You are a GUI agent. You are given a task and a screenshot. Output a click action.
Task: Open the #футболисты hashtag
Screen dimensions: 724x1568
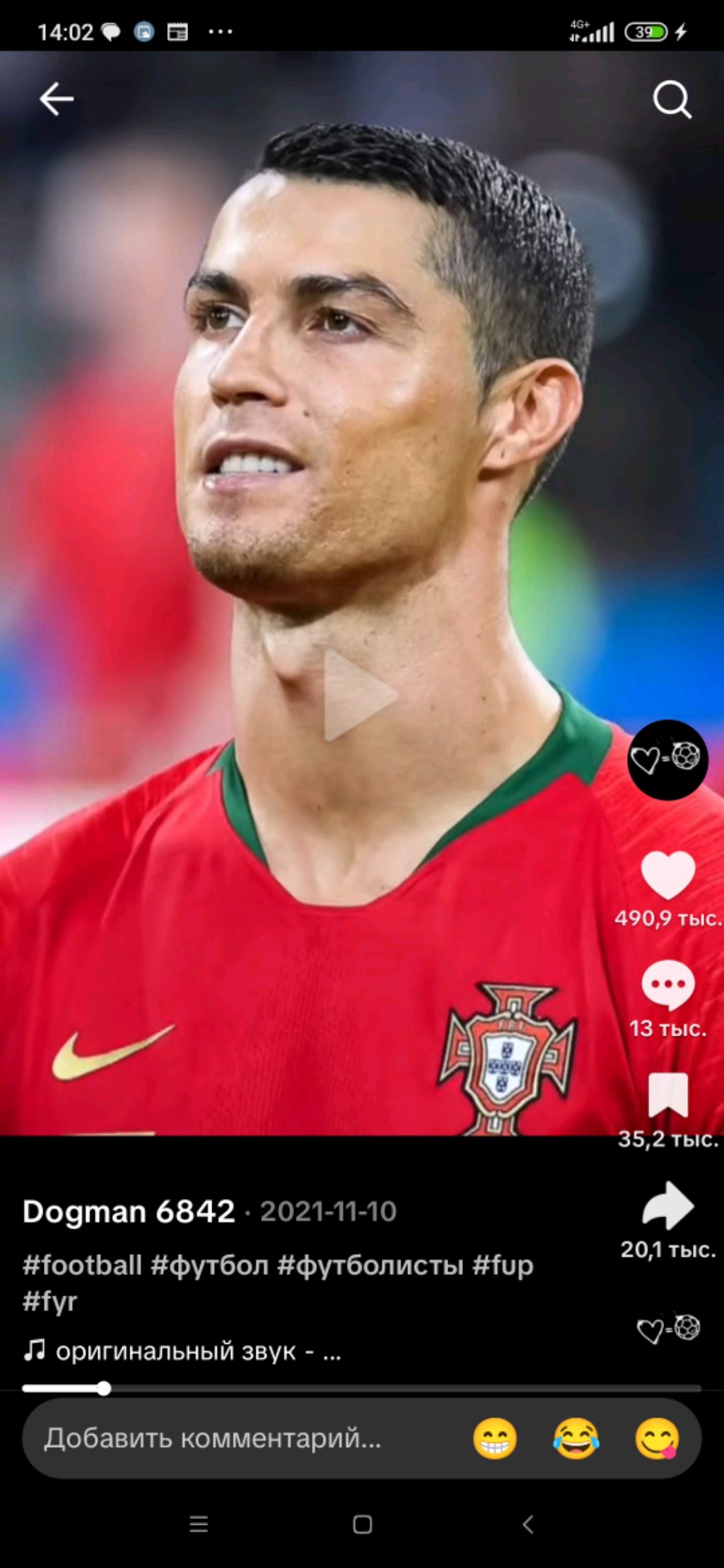370,1265
